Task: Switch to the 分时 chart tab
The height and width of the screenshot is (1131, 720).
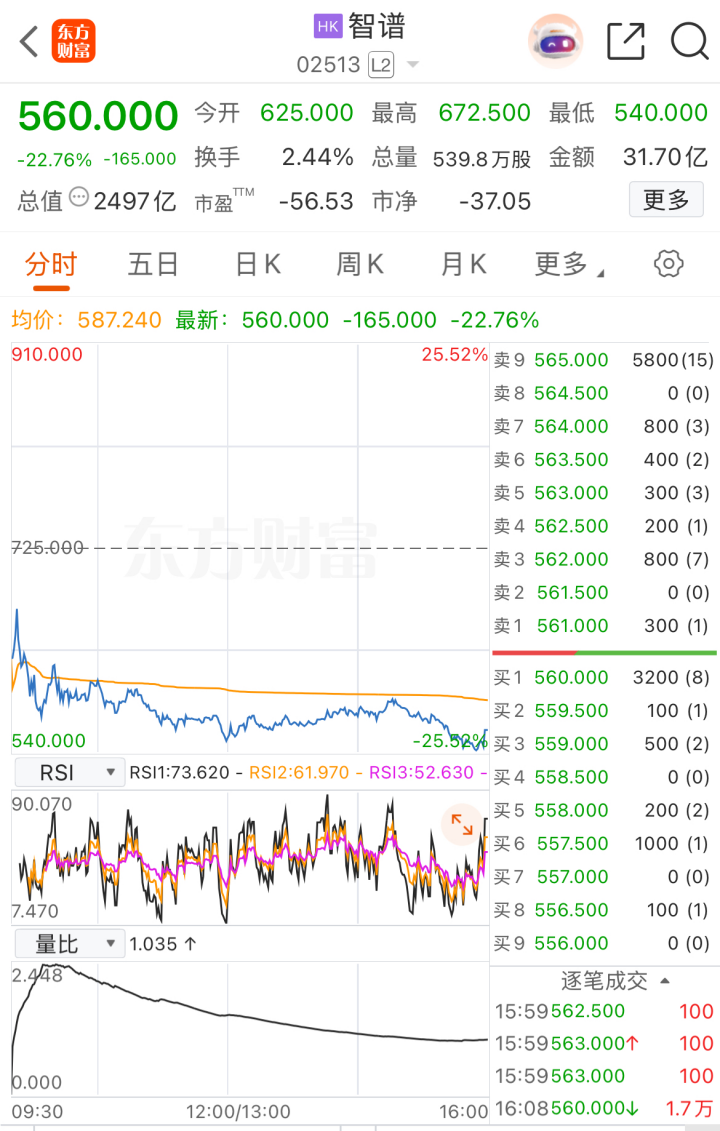Action: 51,264
